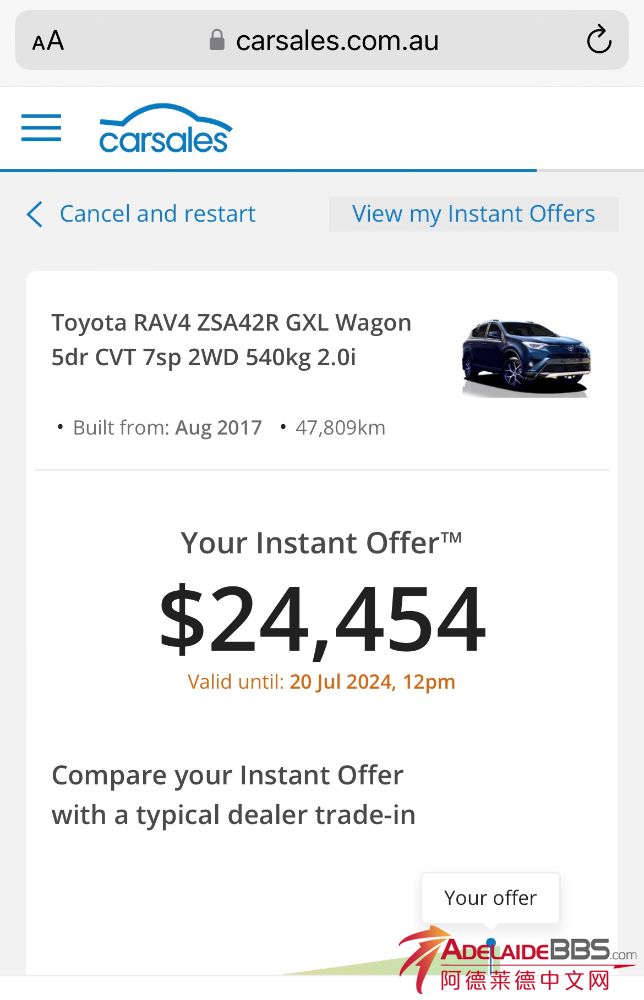The height and width of the screenshot is (1000, 644).
Task: Reload the page in Safari
Action: [x=598, y=41]
